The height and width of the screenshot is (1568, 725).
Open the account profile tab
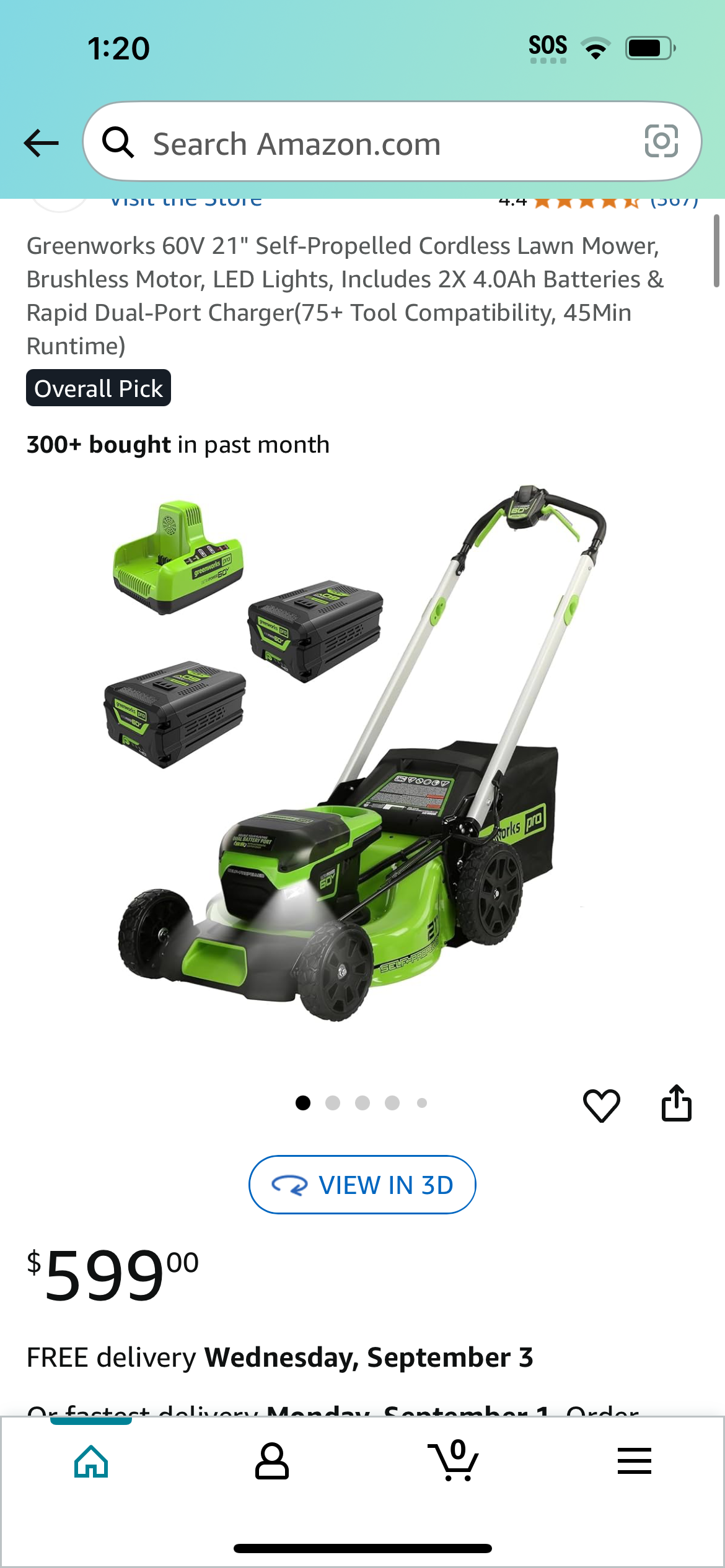click(271, 1461)
